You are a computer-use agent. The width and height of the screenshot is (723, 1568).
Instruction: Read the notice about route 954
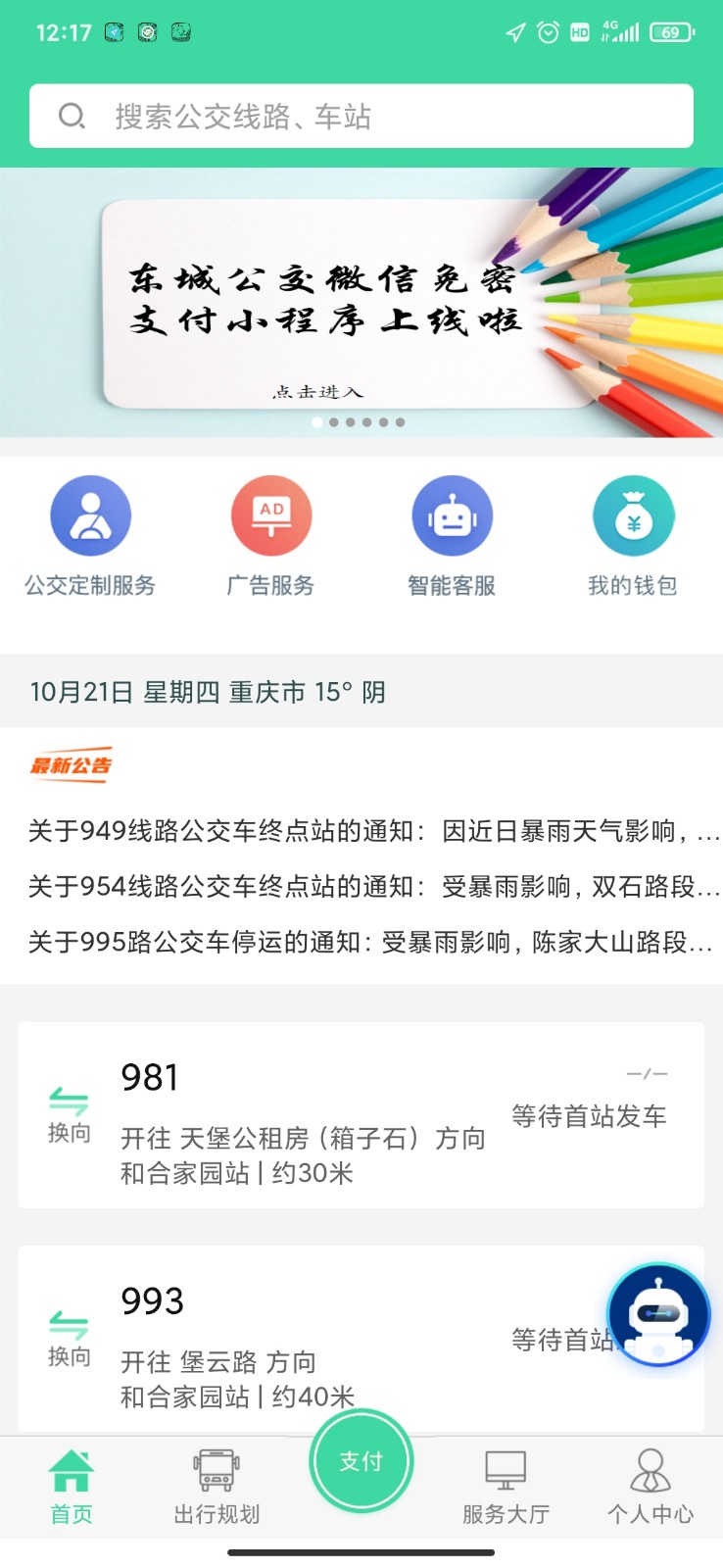click(372, 887)
